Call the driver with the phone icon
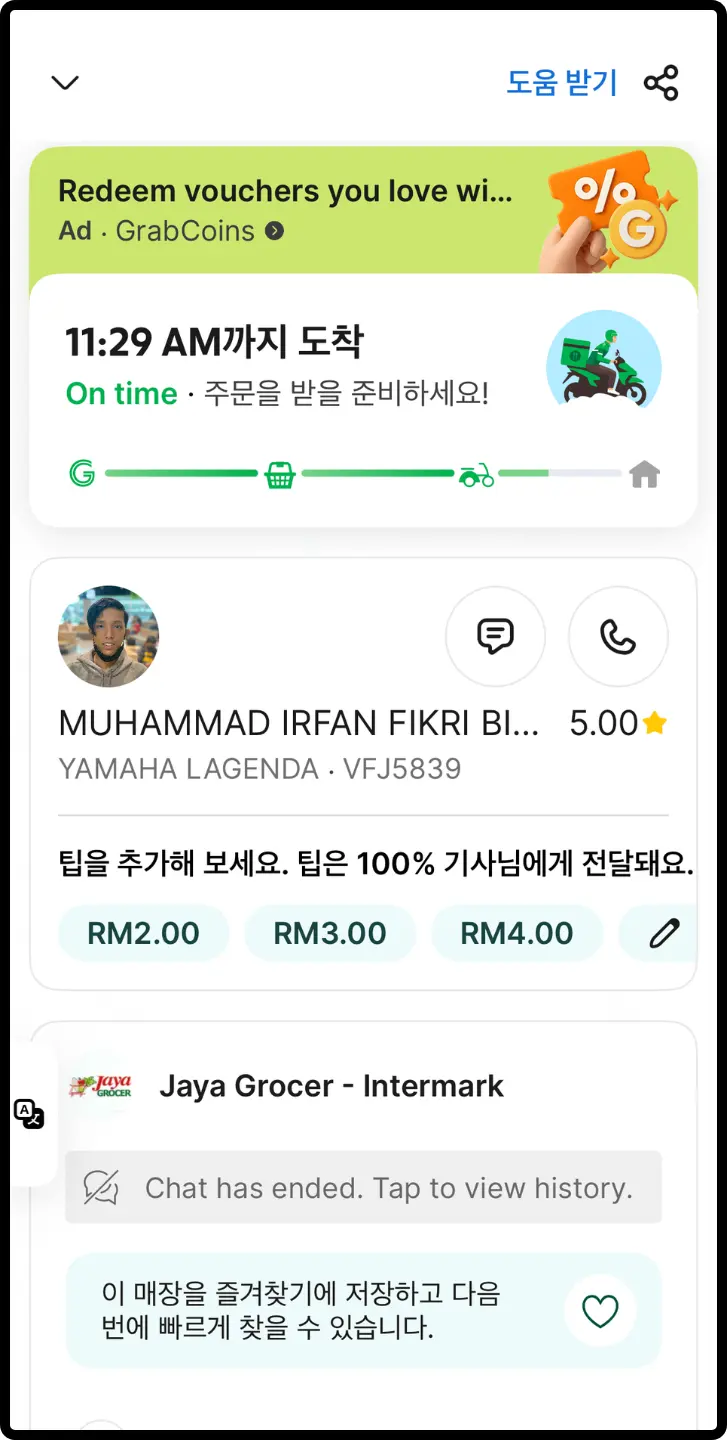 618,636
